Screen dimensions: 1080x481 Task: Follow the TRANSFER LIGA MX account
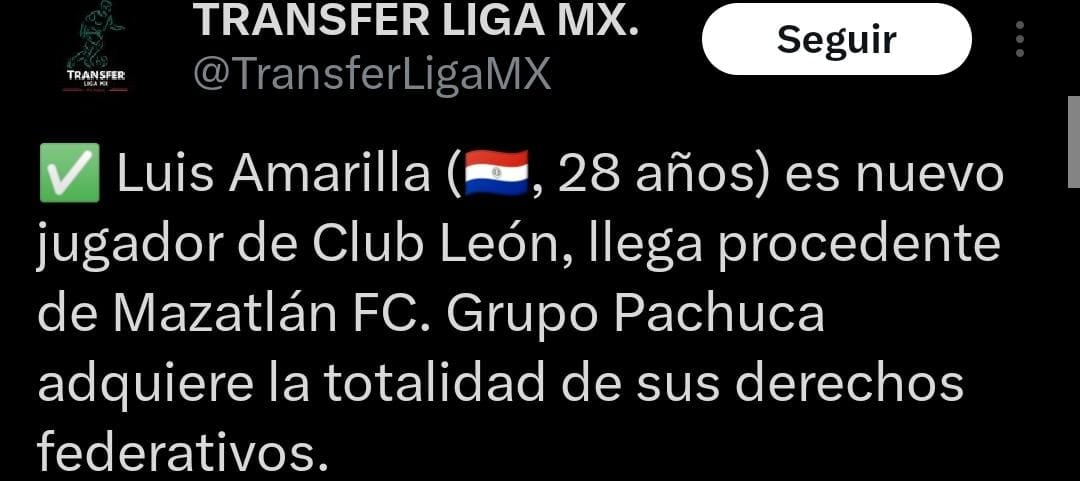coord(836,40)
